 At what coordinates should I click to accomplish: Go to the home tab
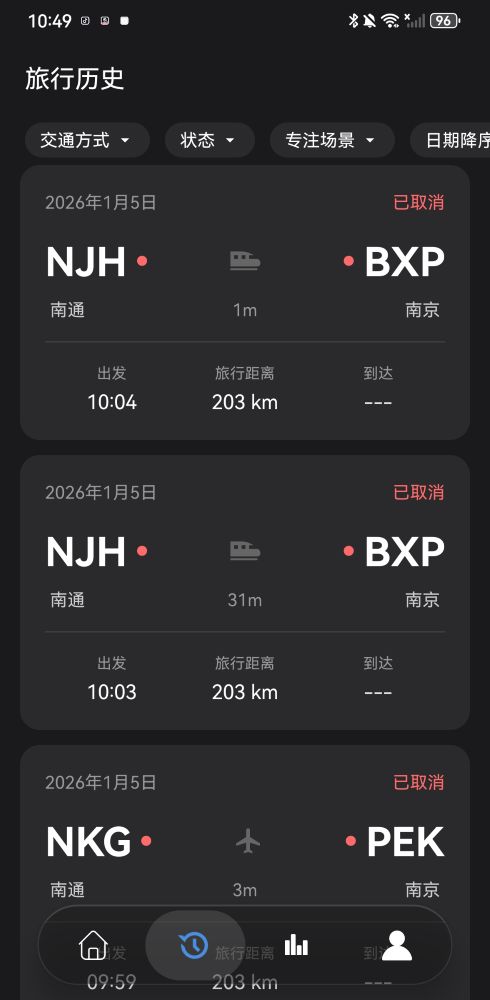pos(93,945)
